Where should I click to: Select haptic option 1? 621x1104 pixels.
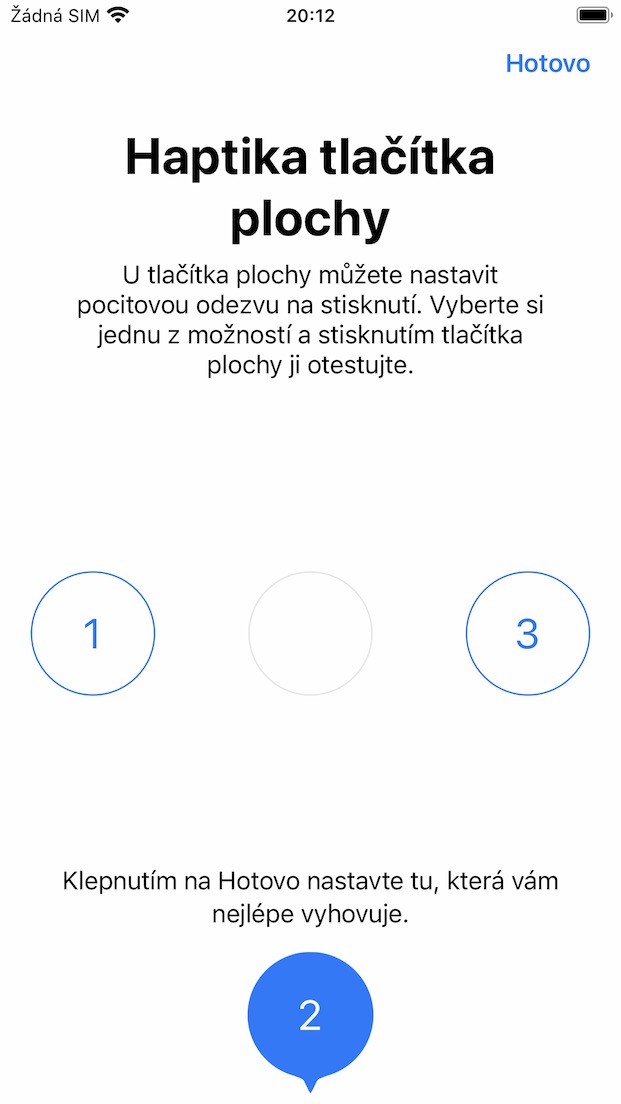(x=93, y=633)
